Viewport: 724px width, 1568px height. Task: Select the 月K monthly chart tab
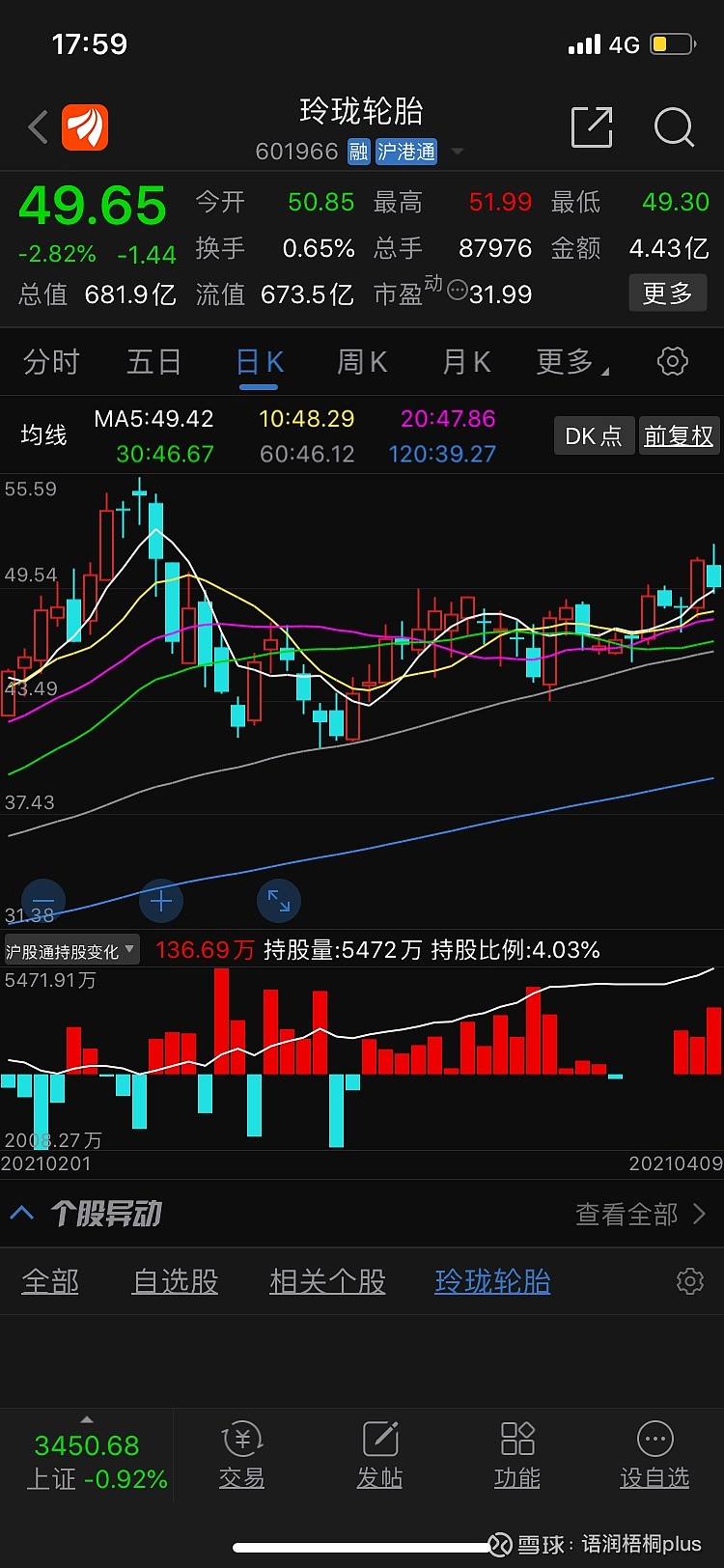coord(466,362)
